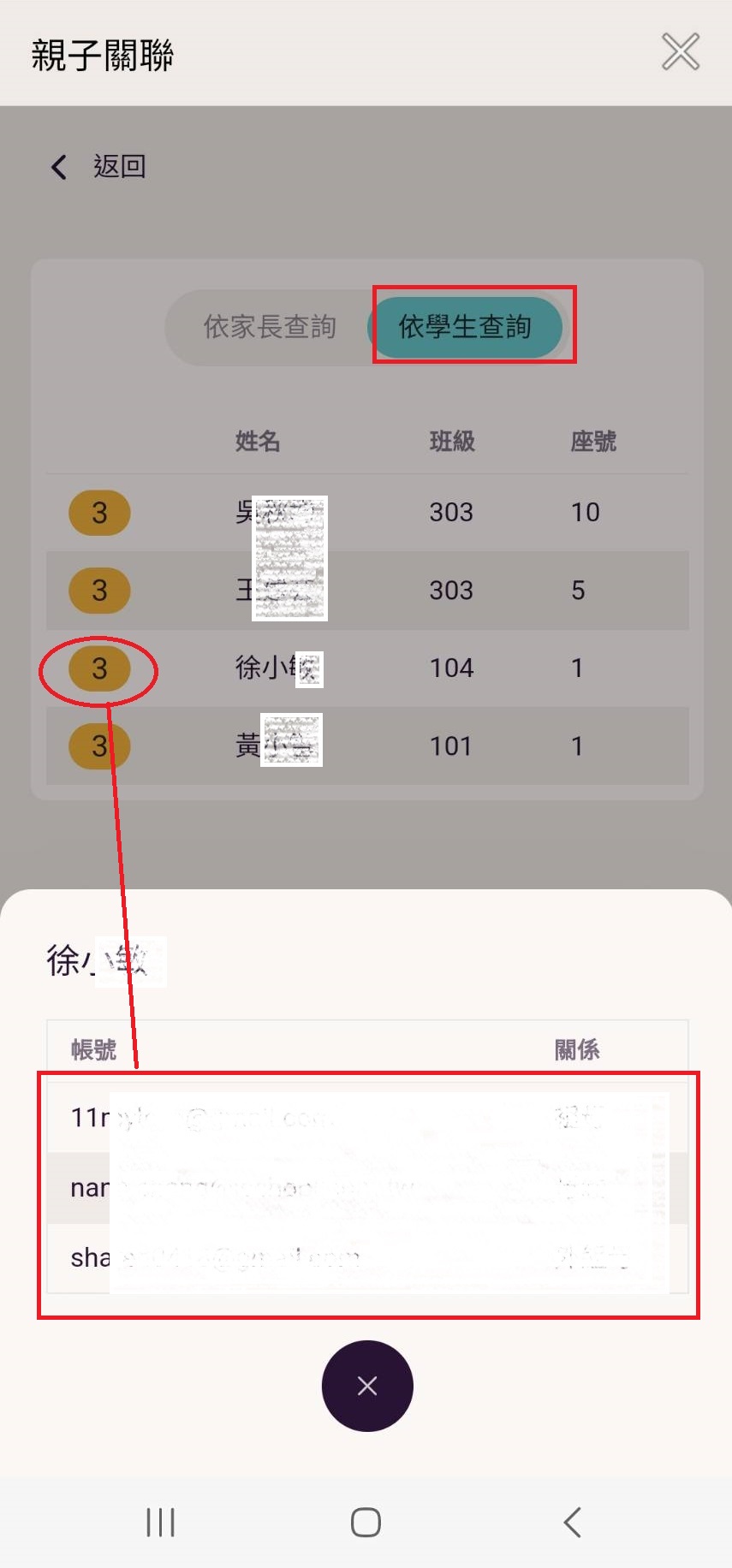
Task: Switch to 依家長查詢 tab
Action: coord(270,327)
